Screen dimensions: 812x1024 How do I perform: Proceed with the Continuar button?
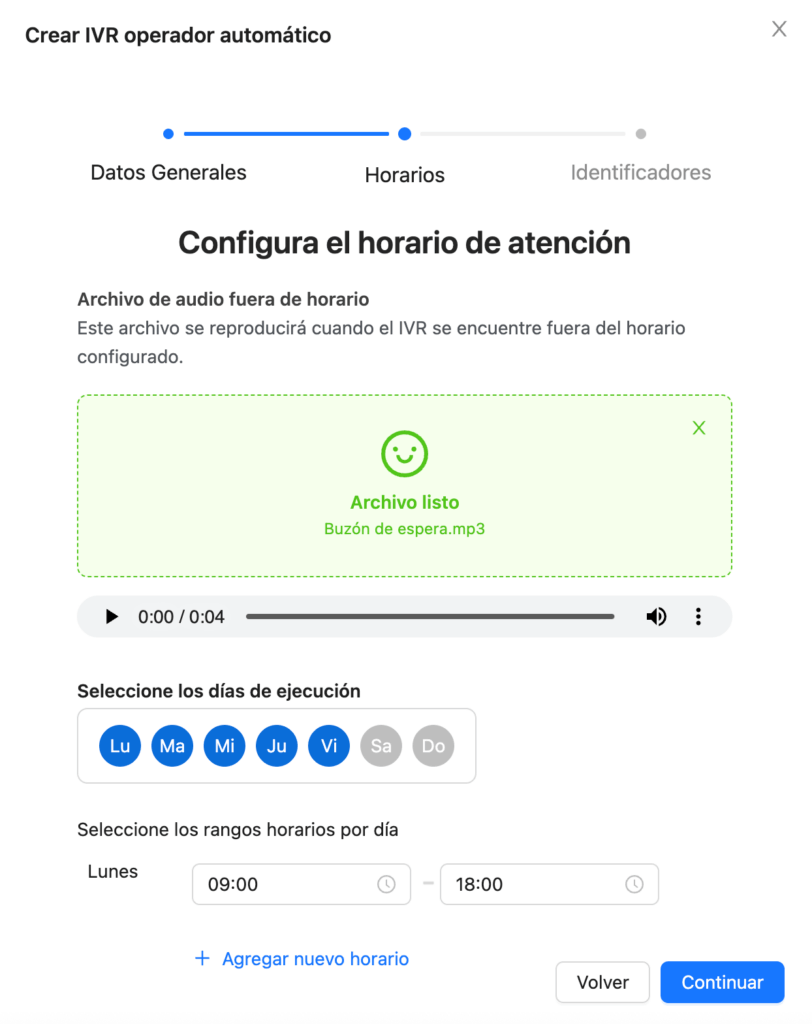(722, 982)
